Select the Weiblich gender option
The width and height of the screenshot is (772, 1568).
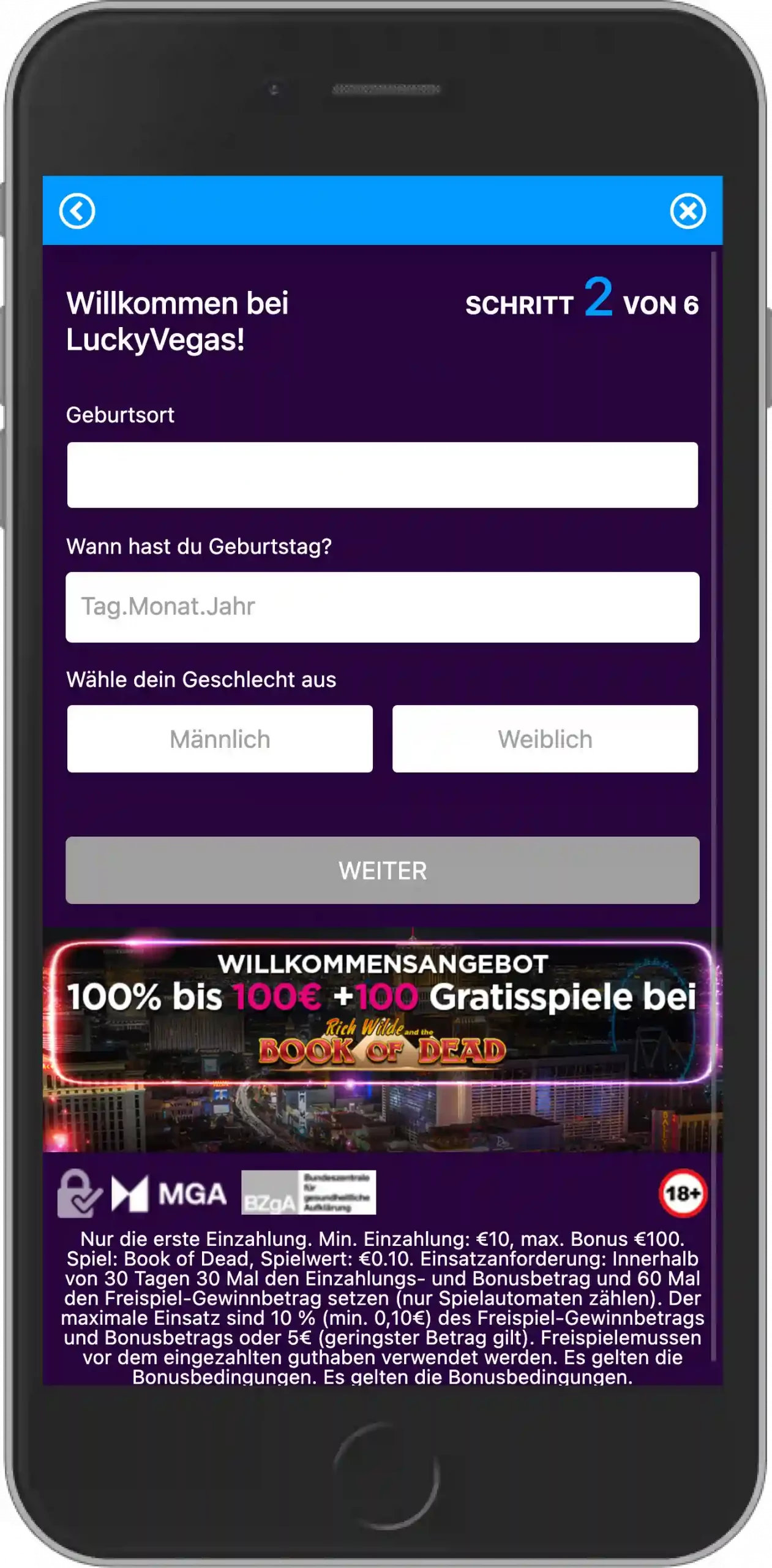pyautogui.click(x=545, y=738)
